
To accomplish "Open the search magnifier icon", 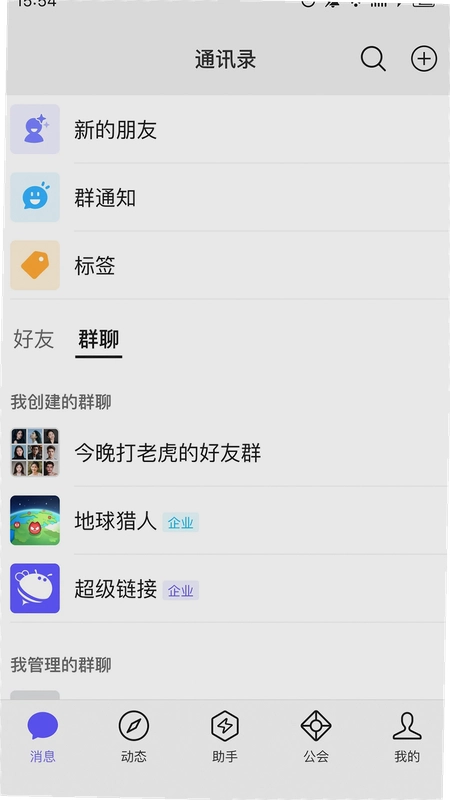I will [373, 59].
